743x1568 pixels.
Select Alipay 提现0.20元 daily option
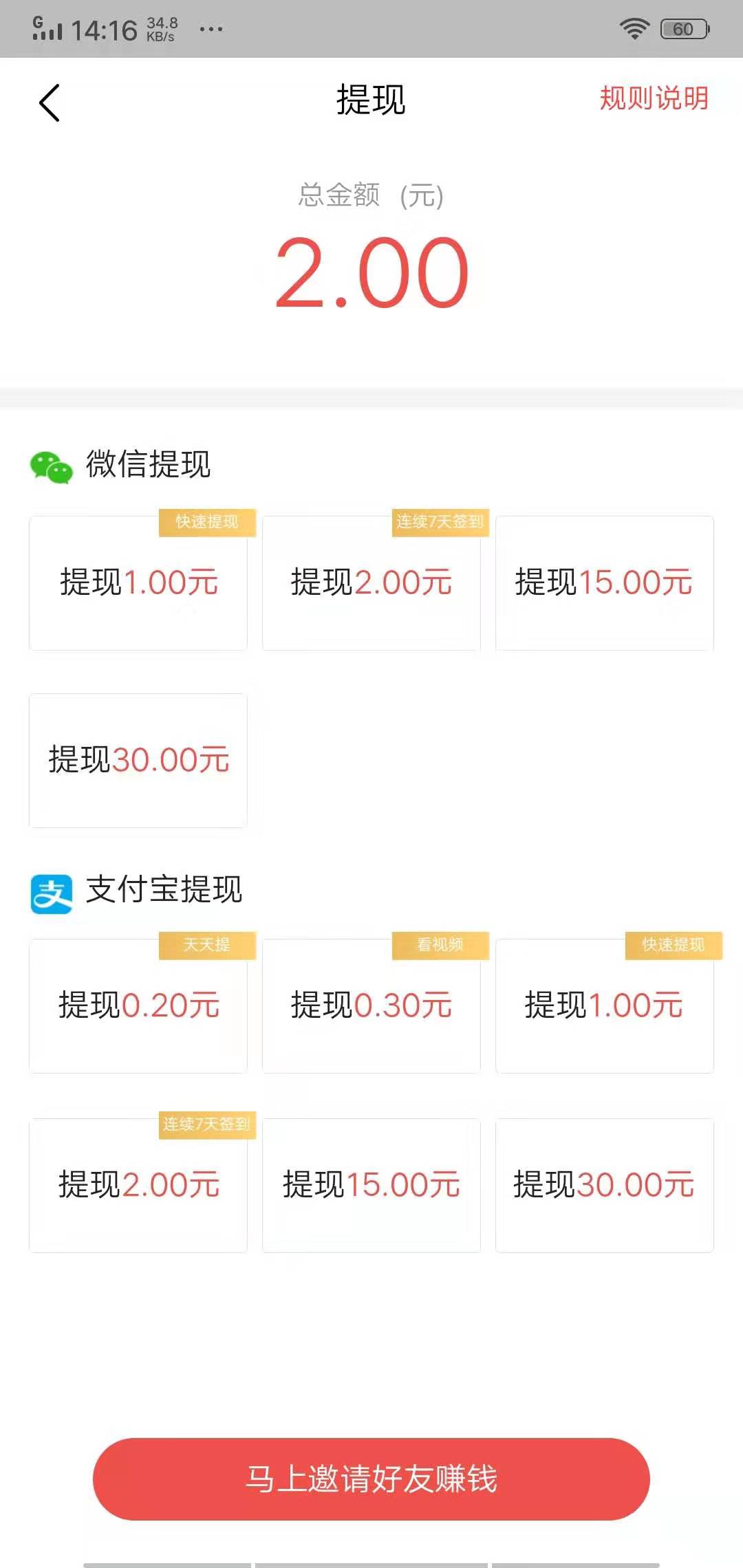(x=138, y=1005)
